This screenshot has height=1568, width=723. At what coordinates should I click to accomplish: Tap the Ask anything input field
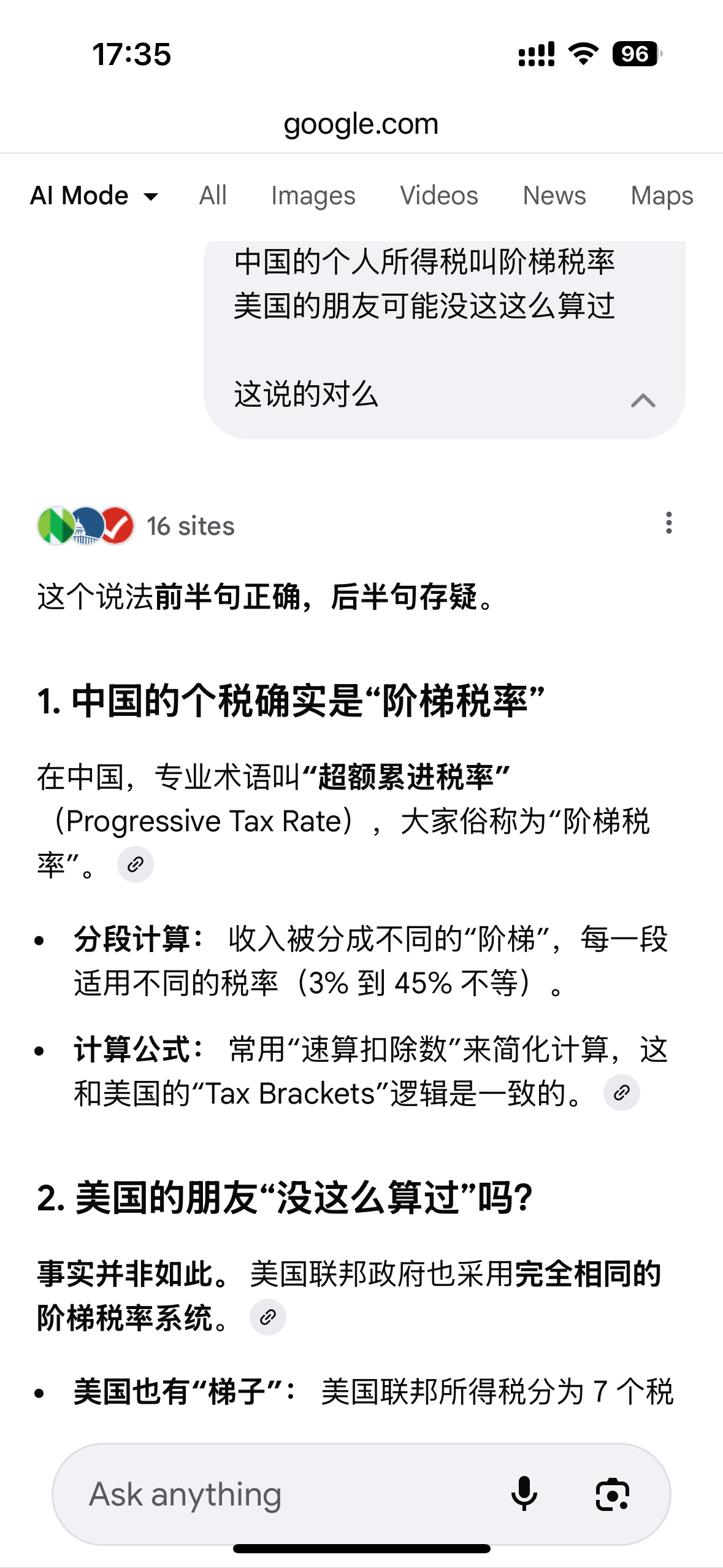[x=245, y=1493]
